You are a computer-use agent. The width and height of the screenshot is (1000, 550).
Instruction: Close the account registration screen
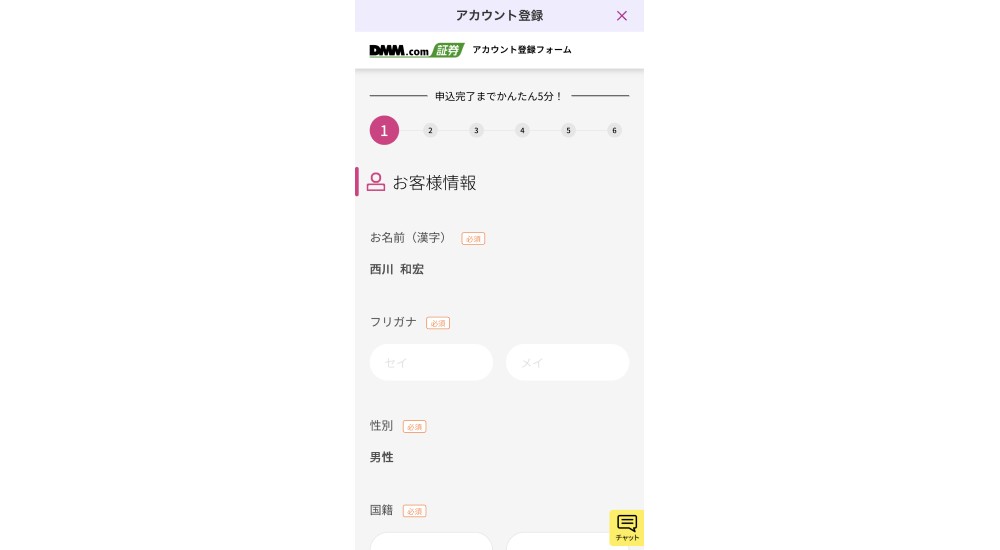[x=622, y=16]
